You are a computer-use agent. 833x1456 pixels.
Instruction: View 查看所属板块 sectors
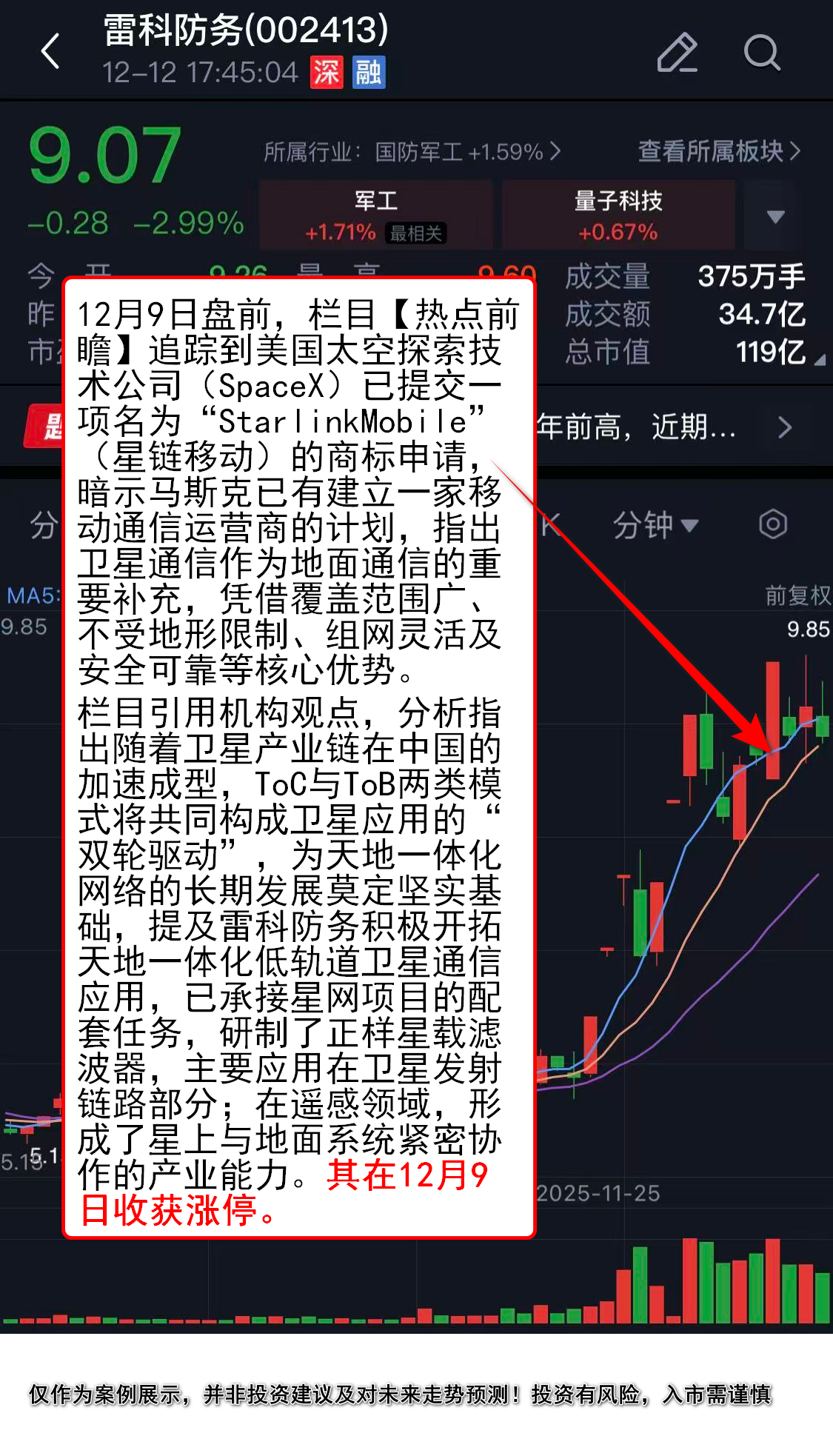[718, 152]
